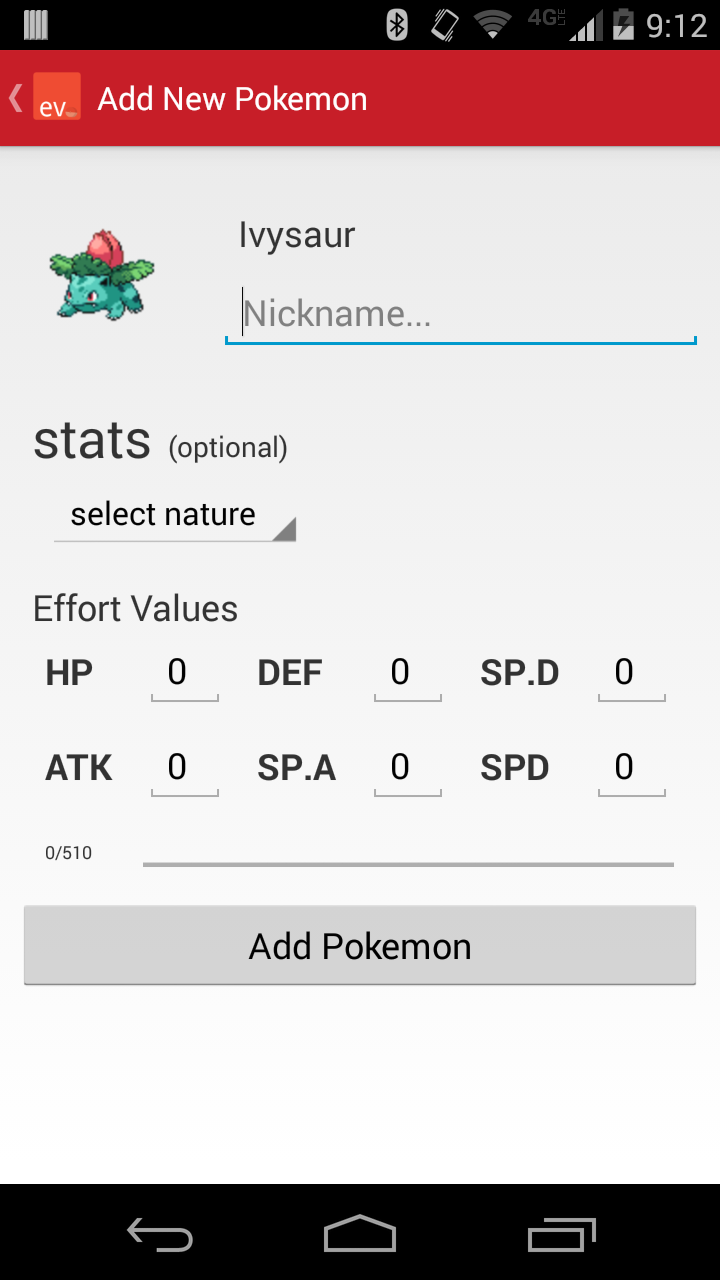
Task: Tap the Add Pokemon button
Action: (360, 946)
